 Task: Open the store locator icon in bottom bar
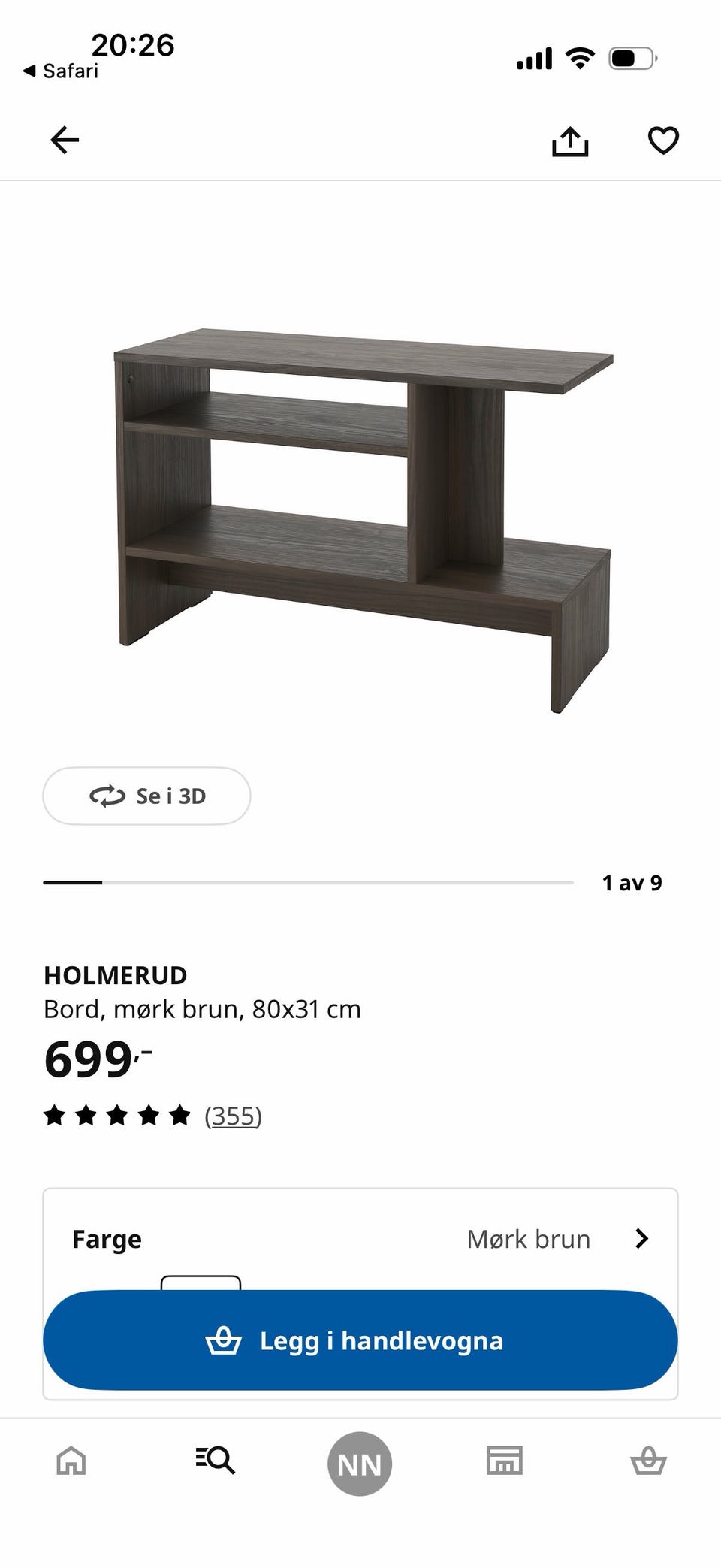click(x=505, y=1462)
